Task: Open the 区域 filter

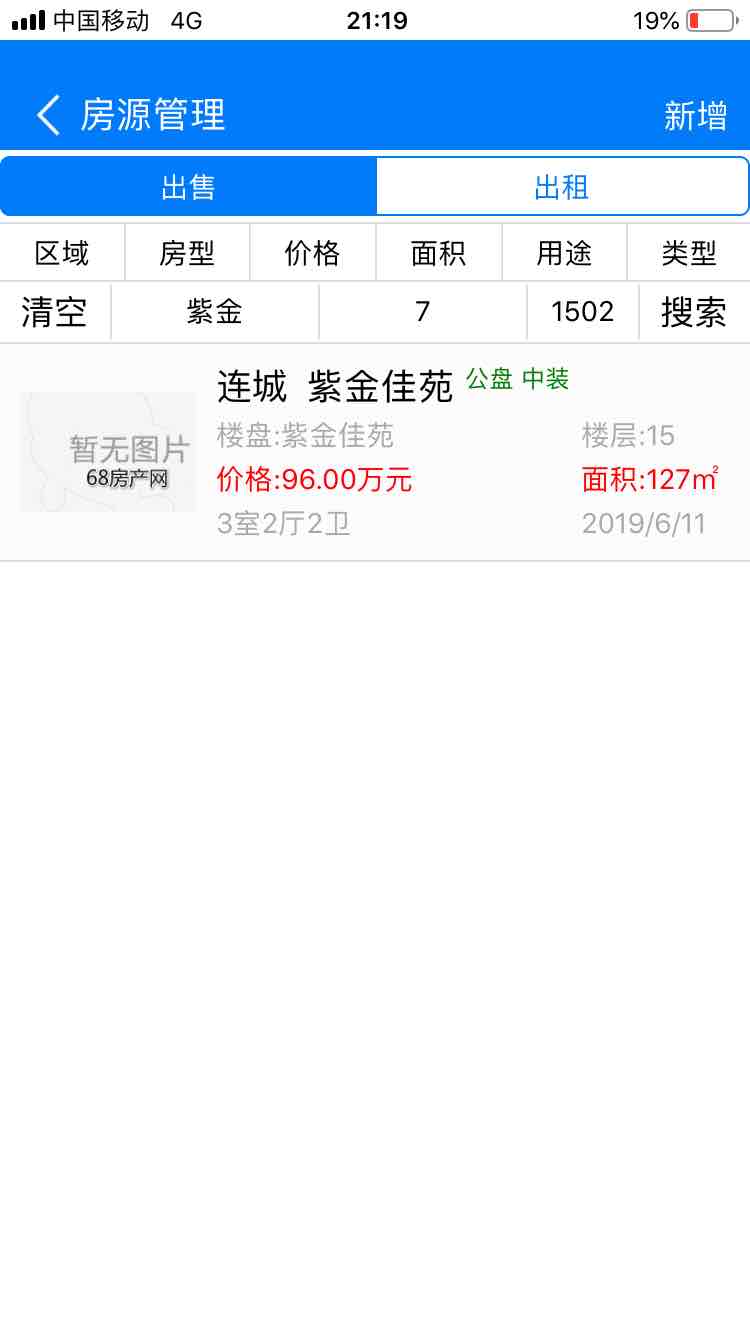Action: pyautogui.click(x=62, y=254)
